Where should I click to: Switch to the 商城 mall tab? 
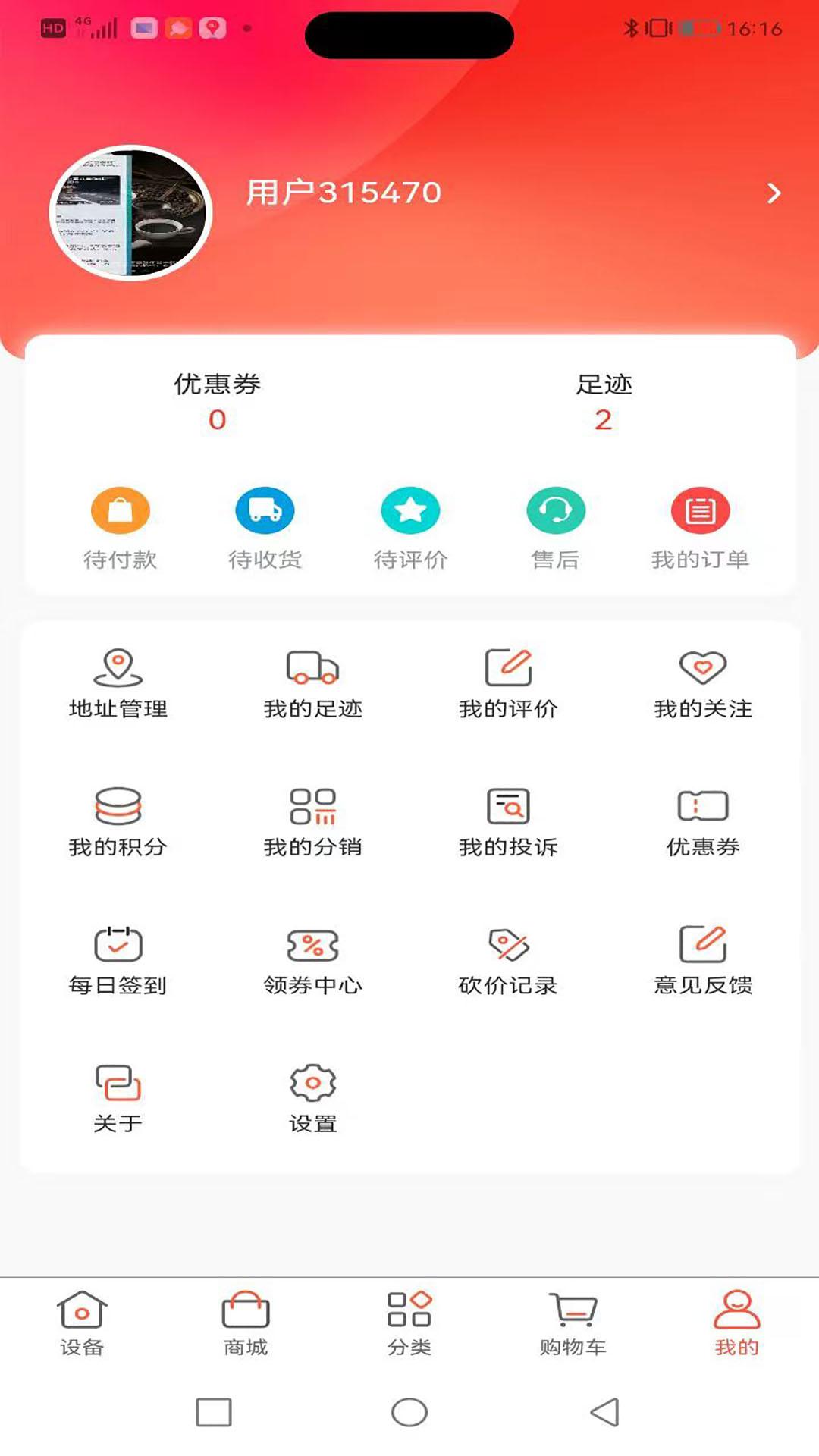point(246,1323)
